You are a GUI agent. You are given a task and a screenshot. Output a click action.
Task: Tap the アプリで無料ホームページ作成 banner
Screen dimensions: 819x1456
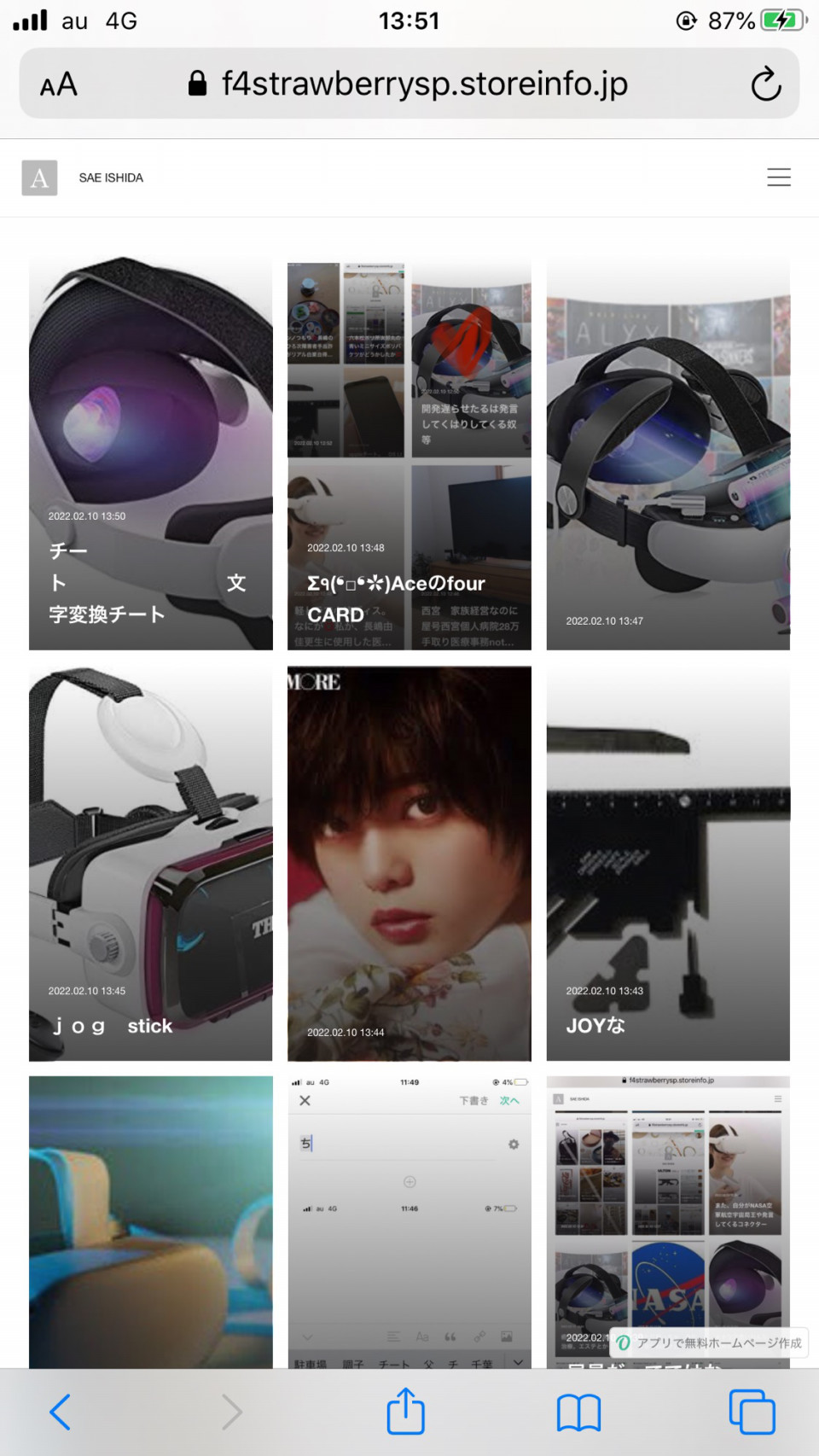click(x=710, y=1342)
